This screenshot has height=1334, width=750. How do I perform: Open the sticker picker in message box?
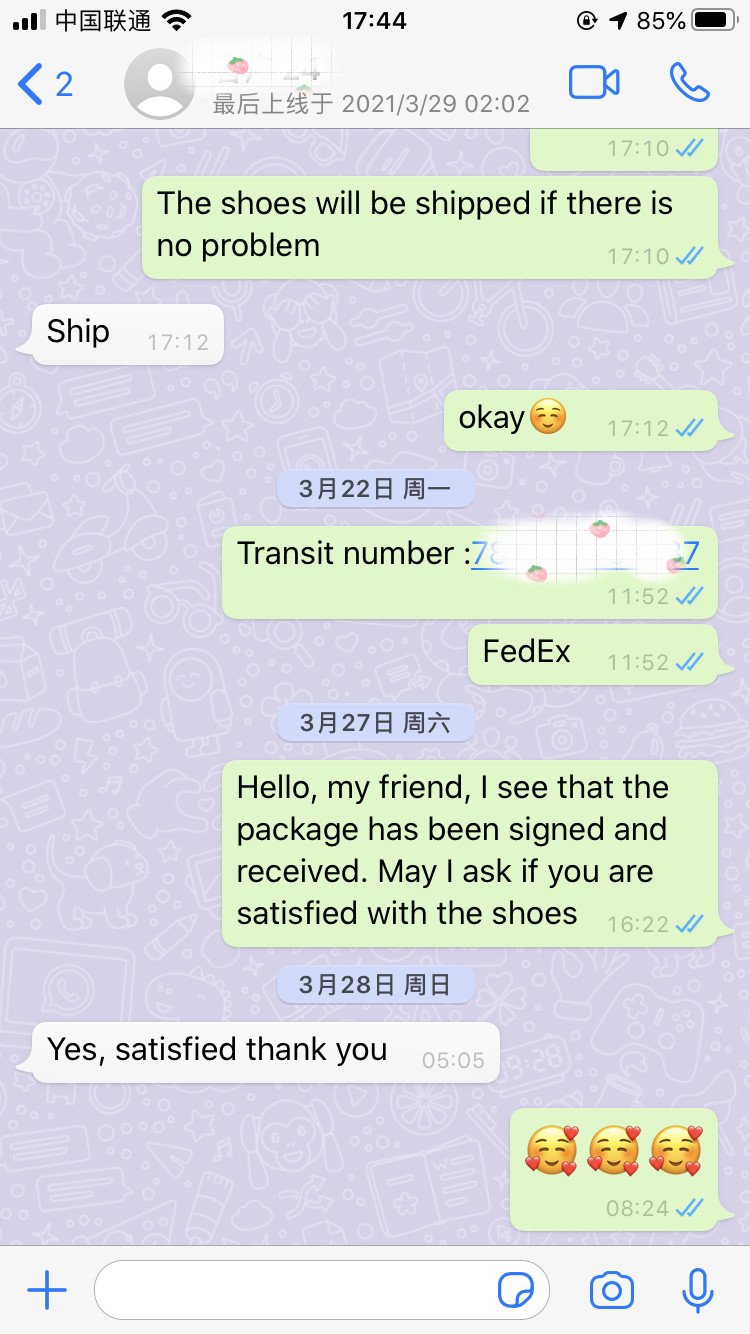pyautogui.click(x=516, y=1291)
